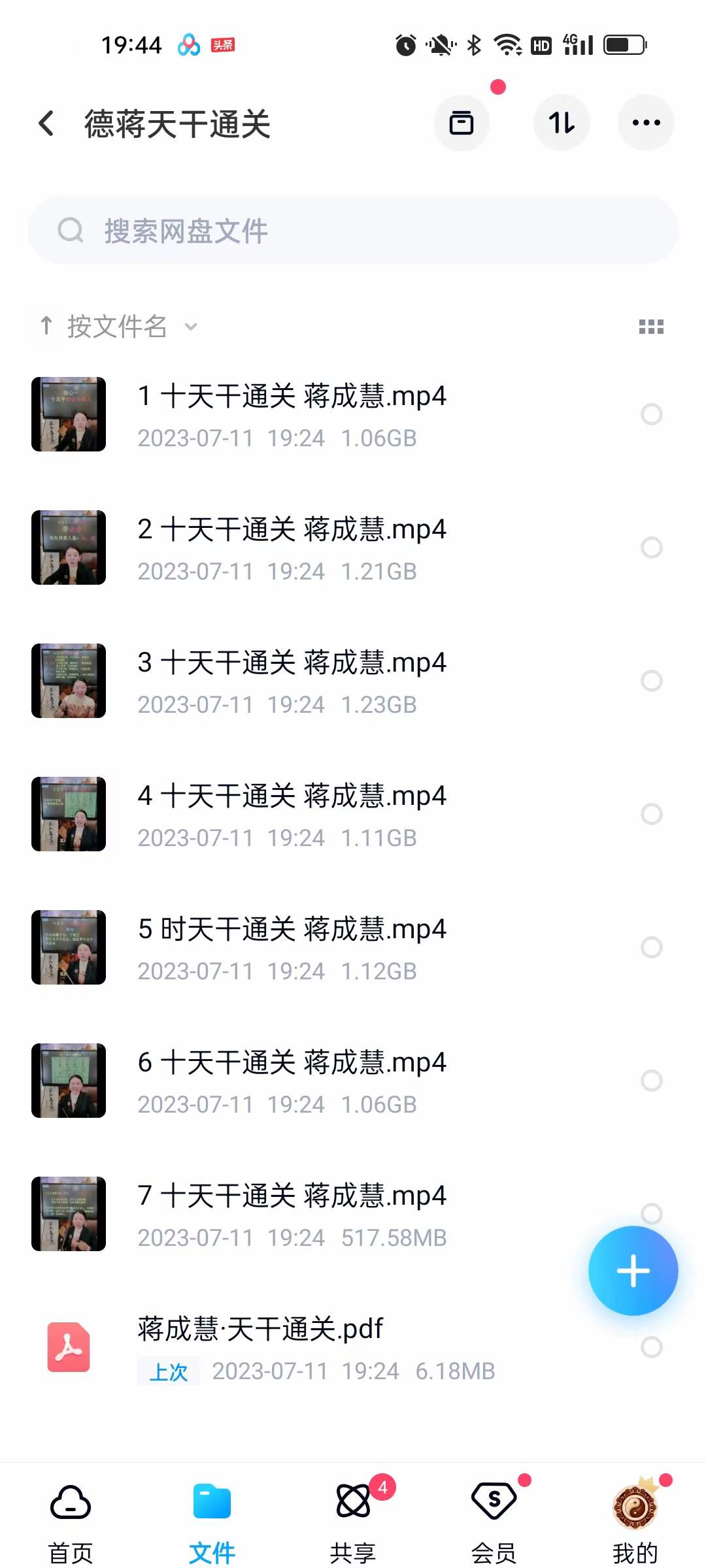Open the 会员 membership section

pyautogui.click(x=494, y=1502)
